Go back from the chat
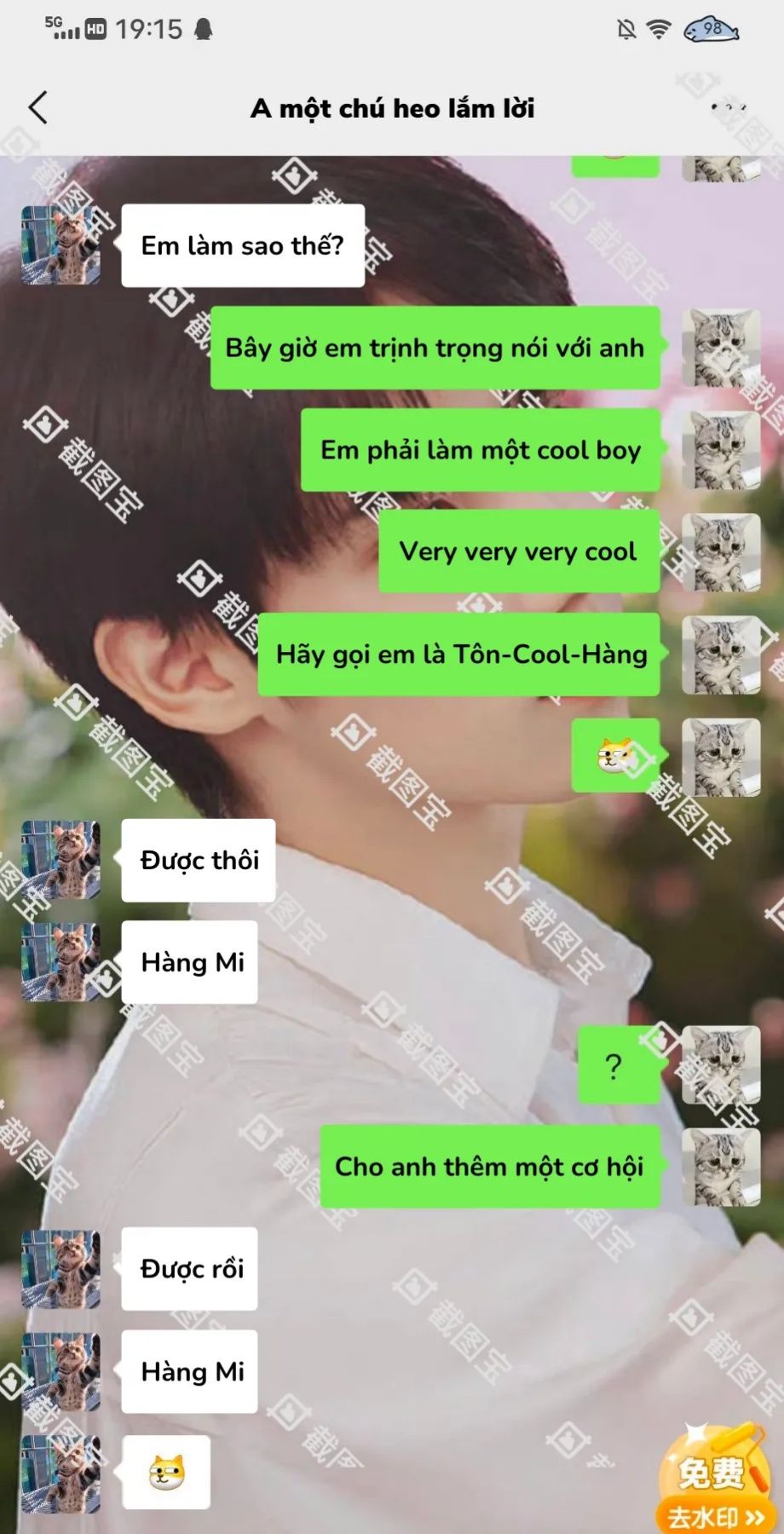The height and width of the screenshot is (1534, 784). [38, 108]
